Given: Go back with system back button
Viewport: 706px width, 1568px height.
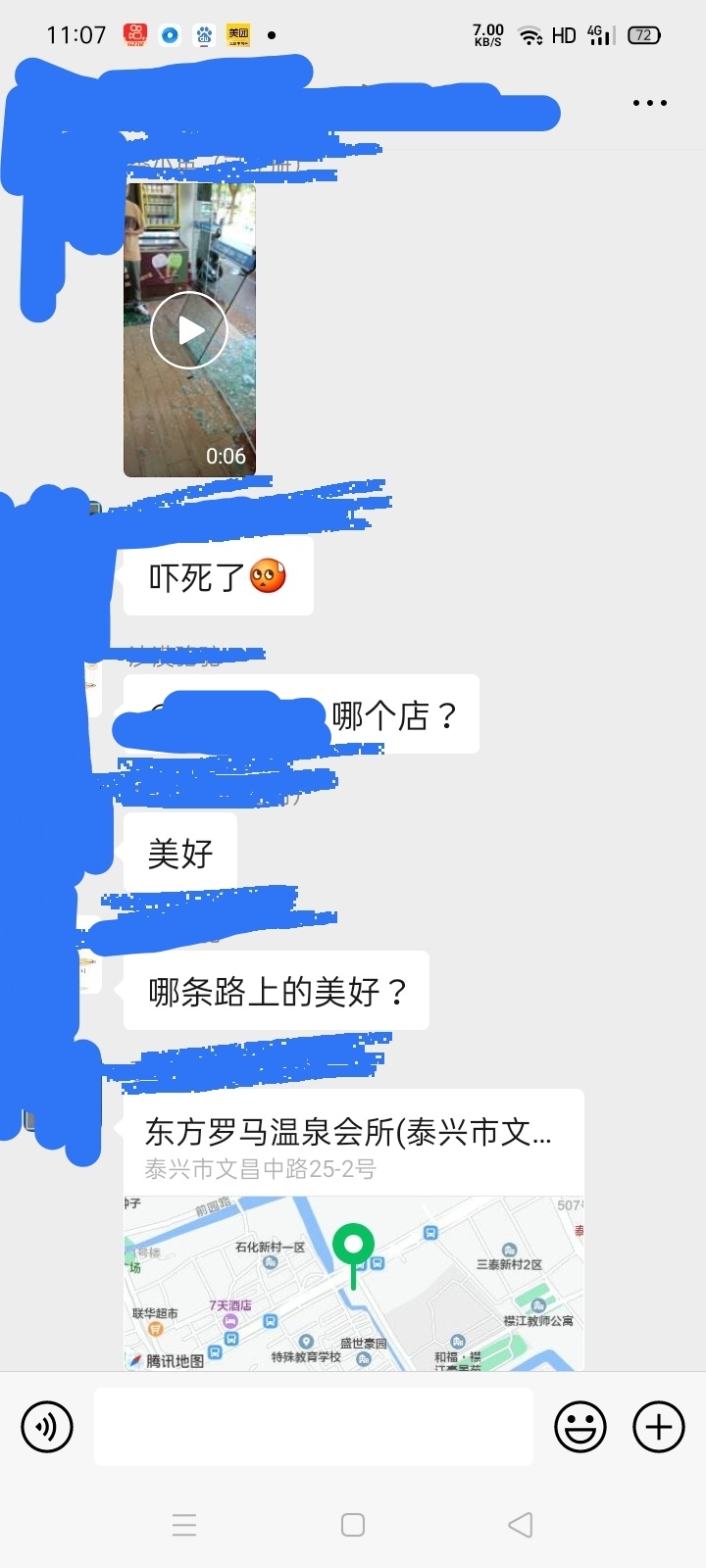Looking at the screenshot, I should pyautogui.click(x=521, y=1525).
